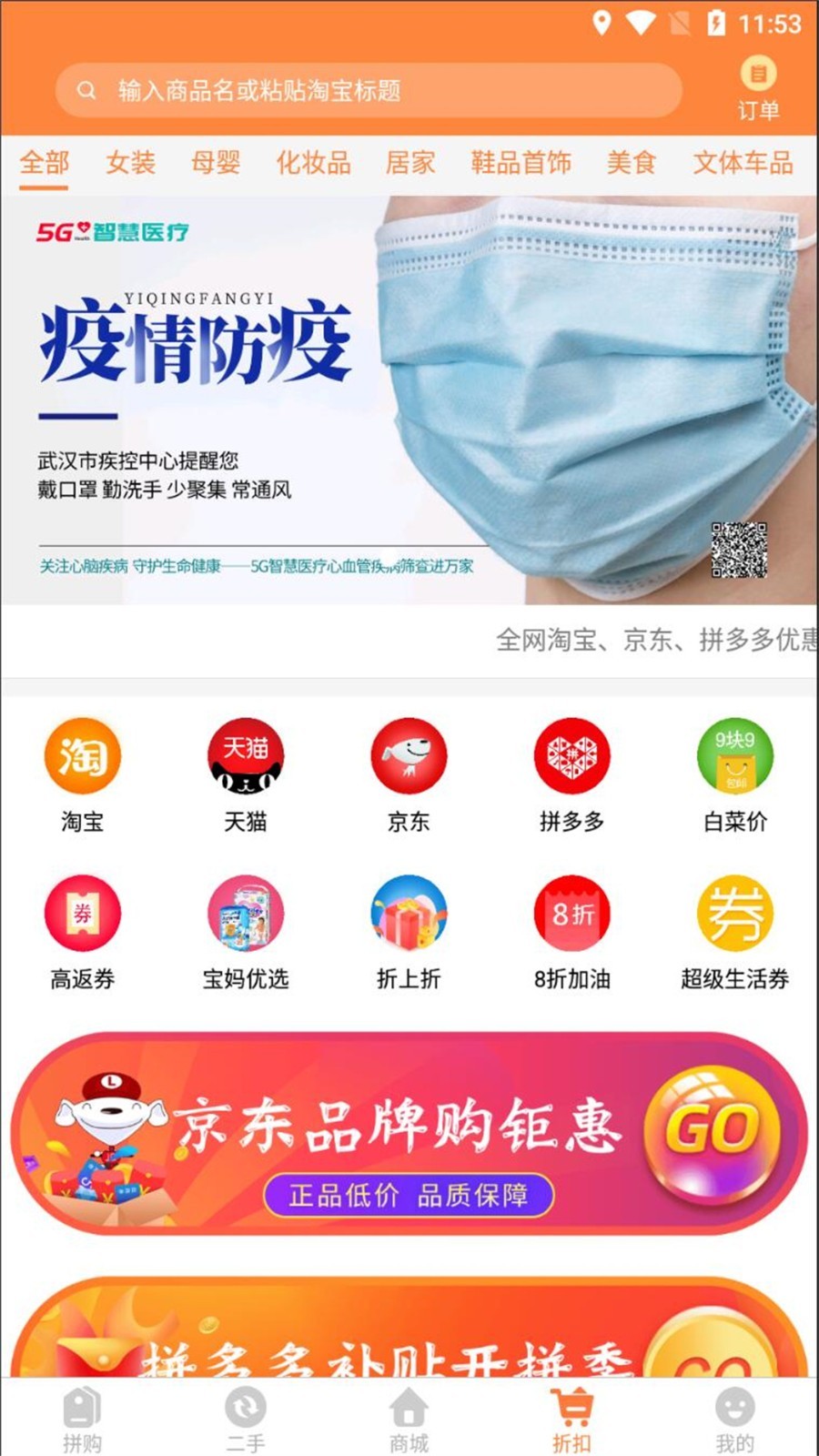Open the 天猫 shortcut
819x1456 pixels.
tap(246, 773)
